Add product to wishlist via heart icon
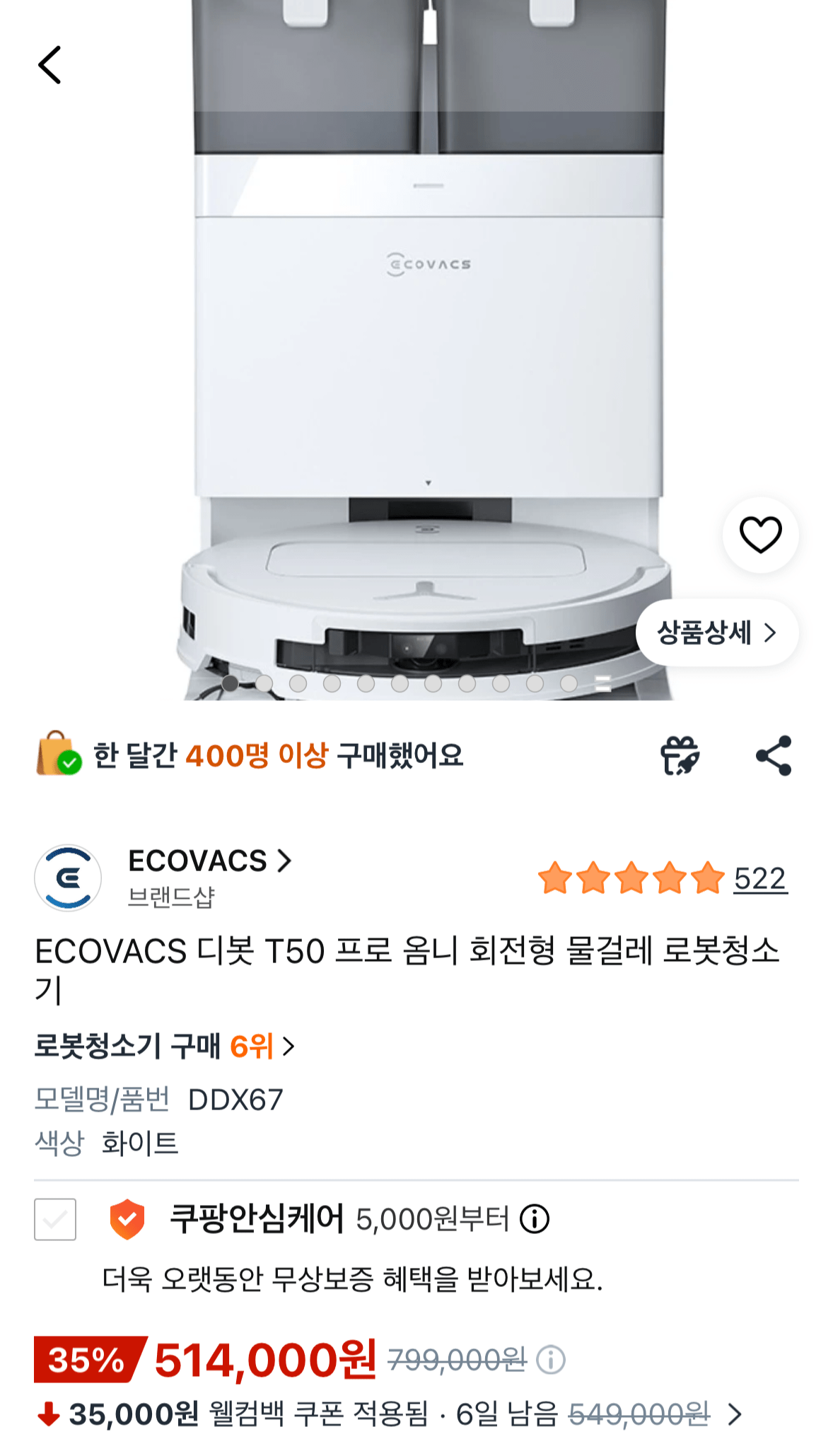 (760, 536)
